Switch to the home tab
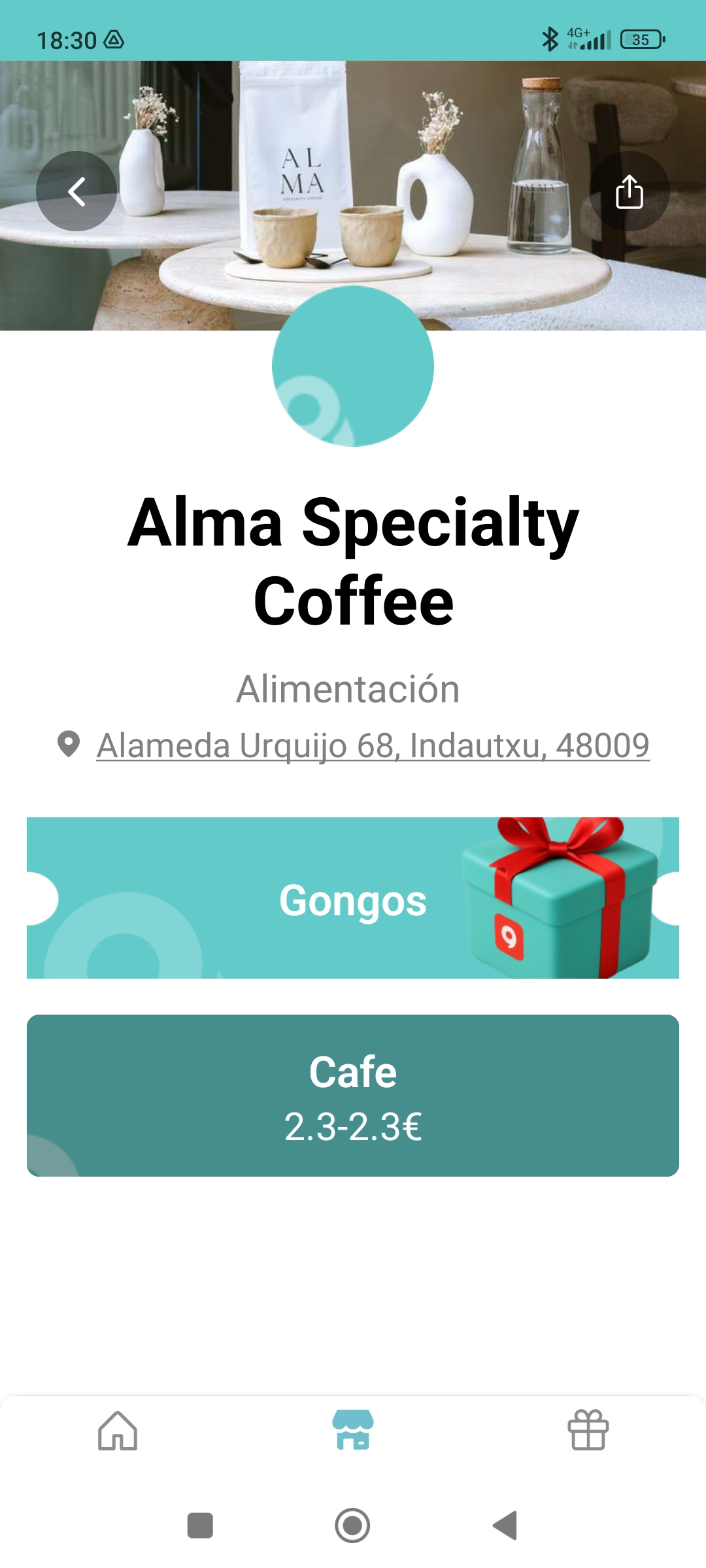 click(118, 1431)
